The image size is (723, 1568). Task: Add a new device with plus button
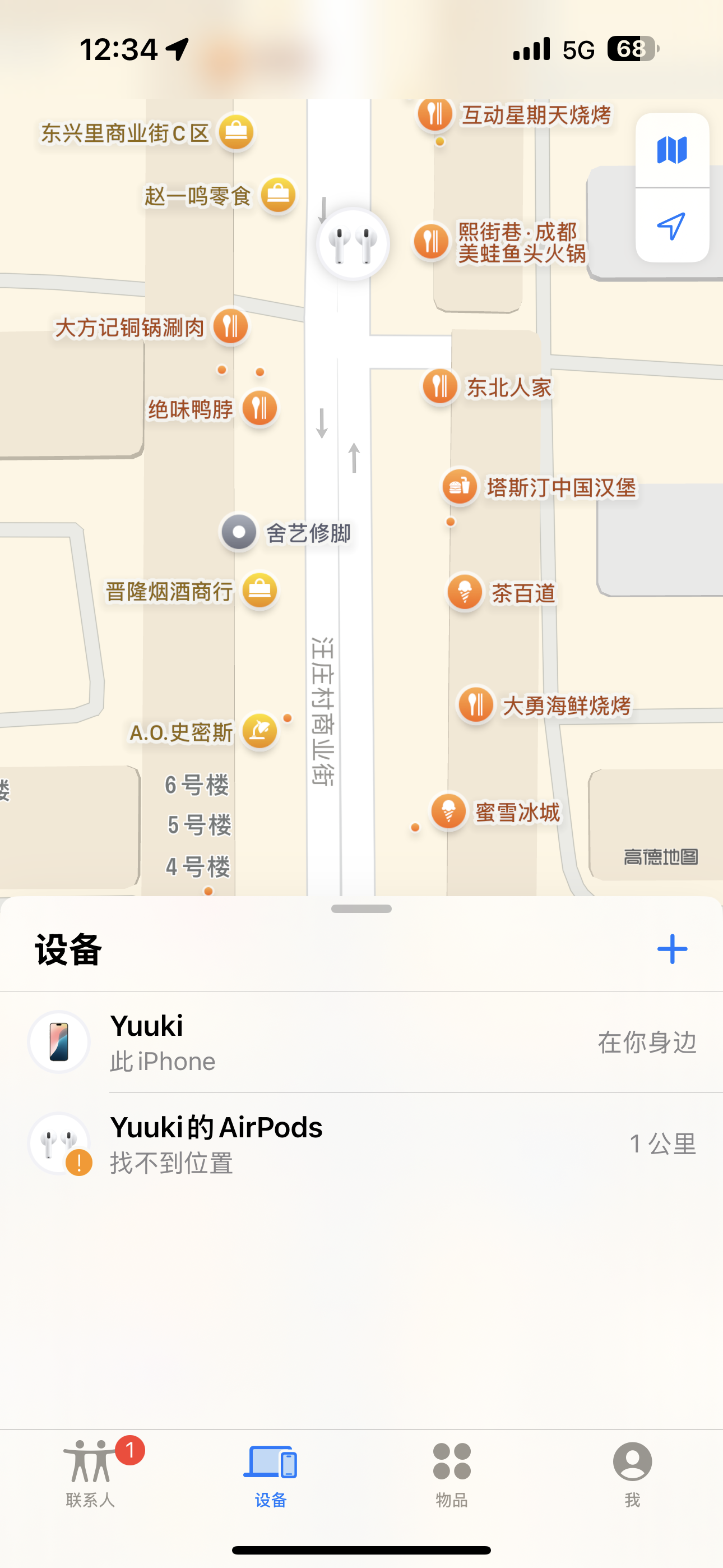tap(672, 949)
